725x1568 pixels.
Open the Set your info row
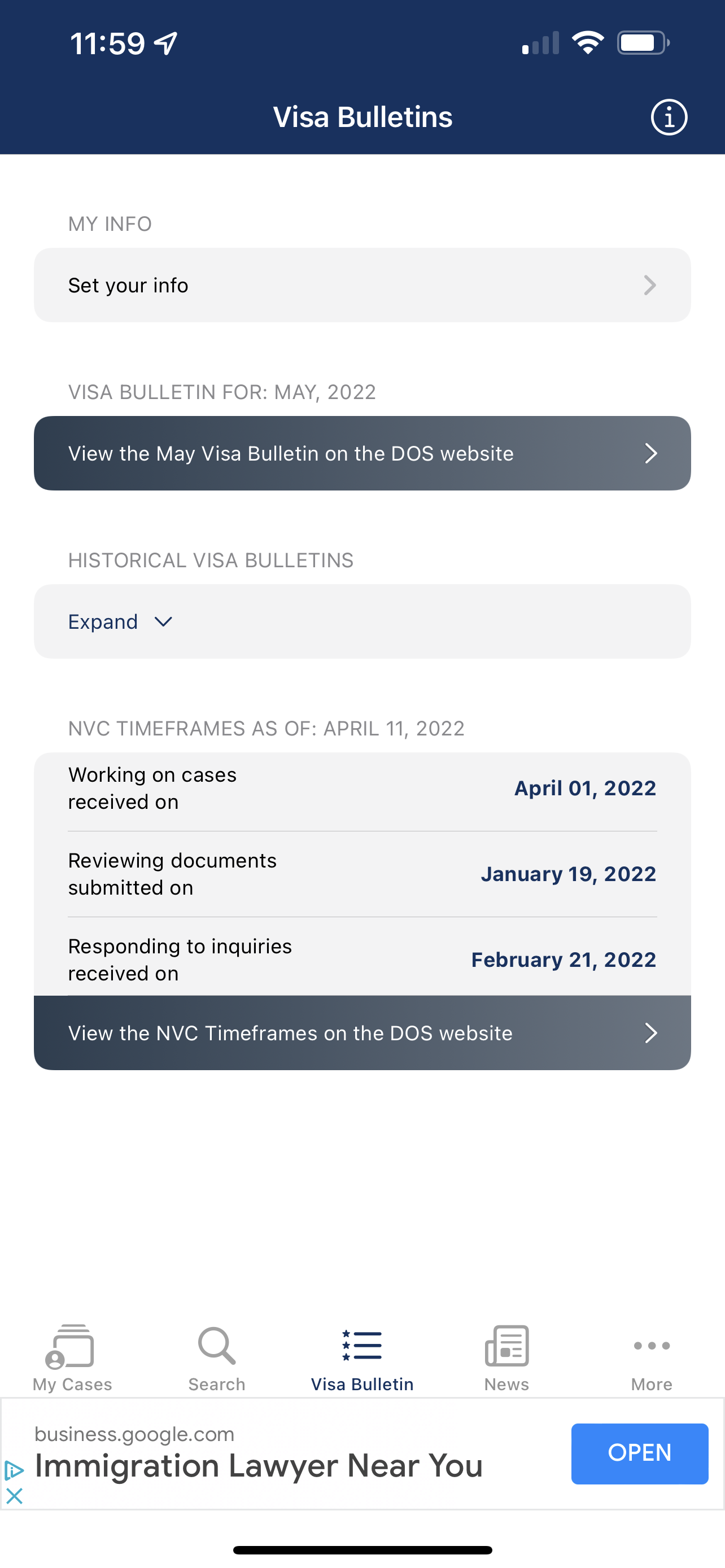point(362,285)
